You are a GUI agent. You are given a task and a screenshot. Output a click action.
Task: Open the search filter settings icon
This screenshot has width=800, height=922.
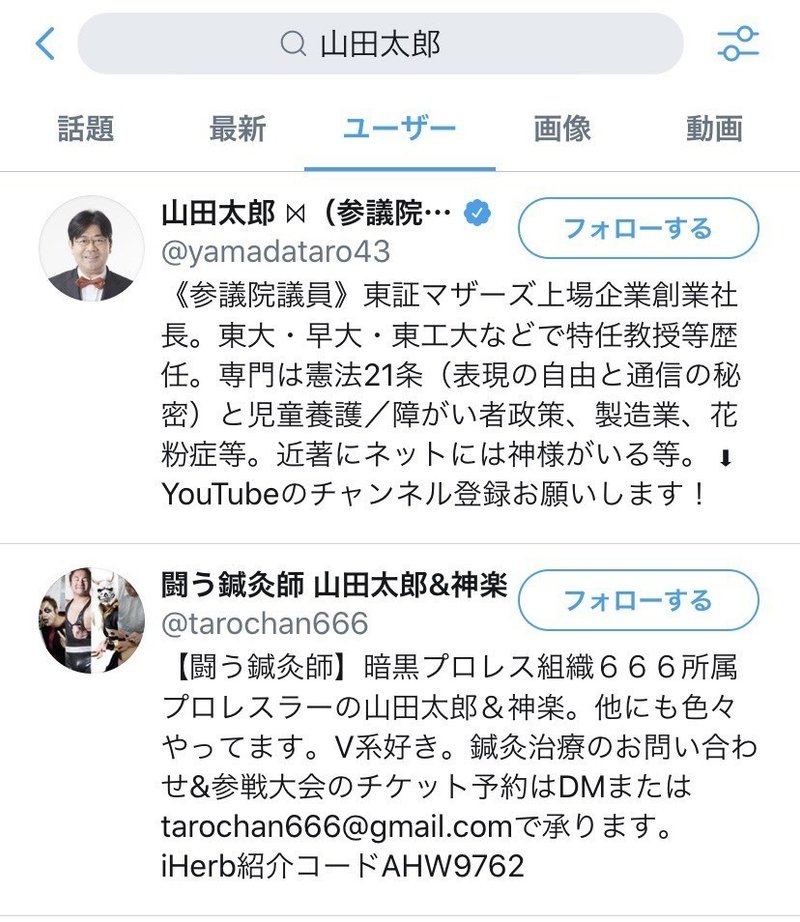click(x=738, y=44)
